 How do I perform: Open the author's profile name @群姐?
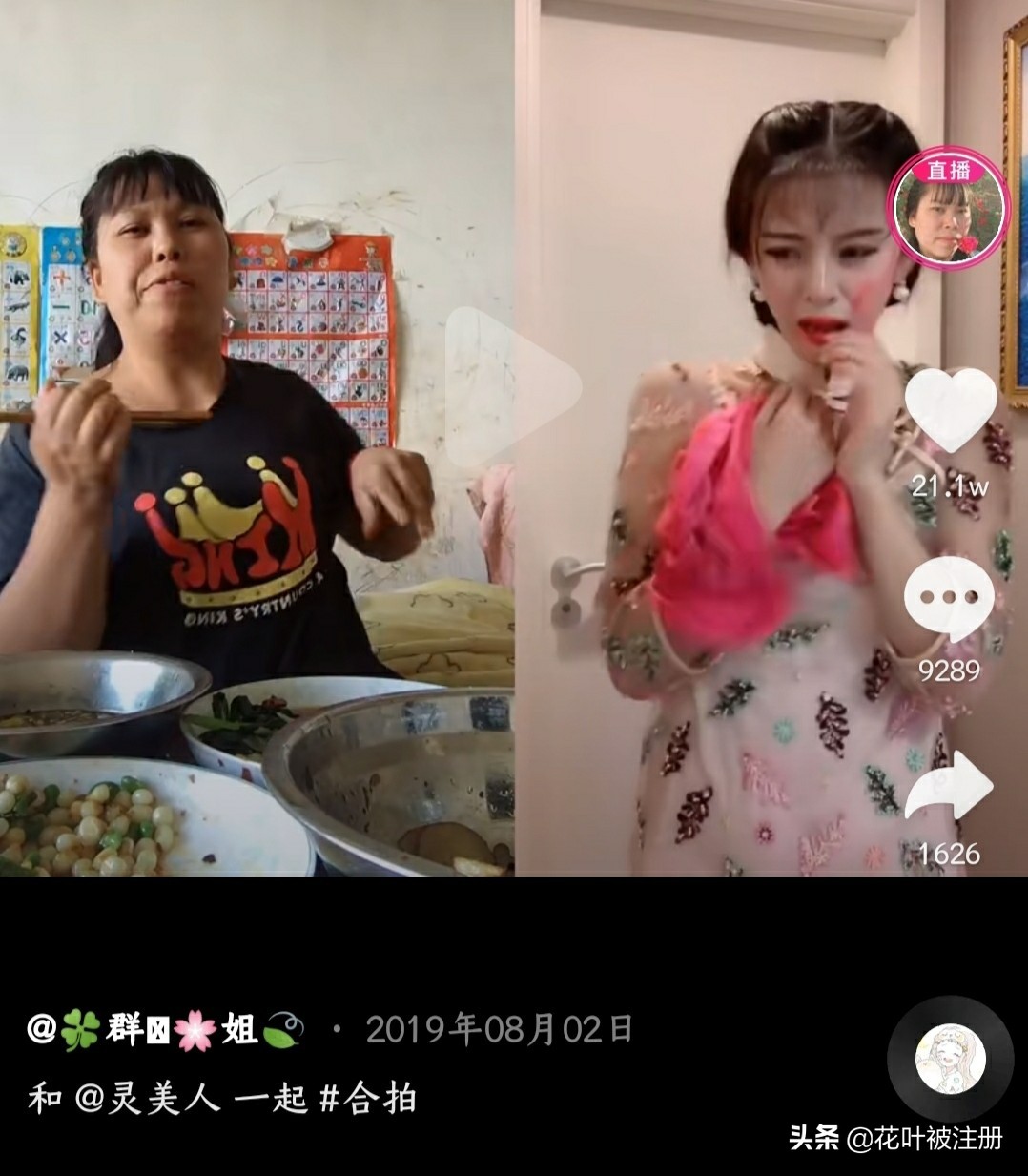(166, 1030)
